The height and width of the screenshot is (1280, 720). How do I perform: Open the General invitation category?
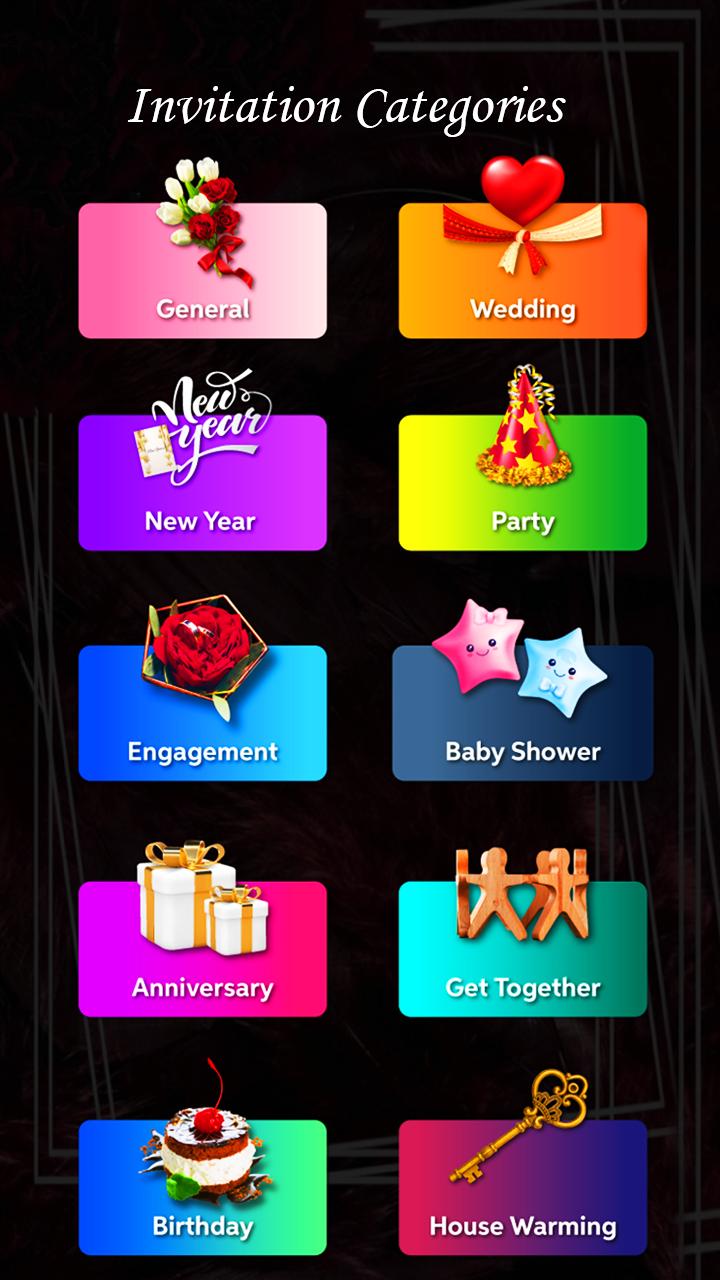[x=202, y=270]
